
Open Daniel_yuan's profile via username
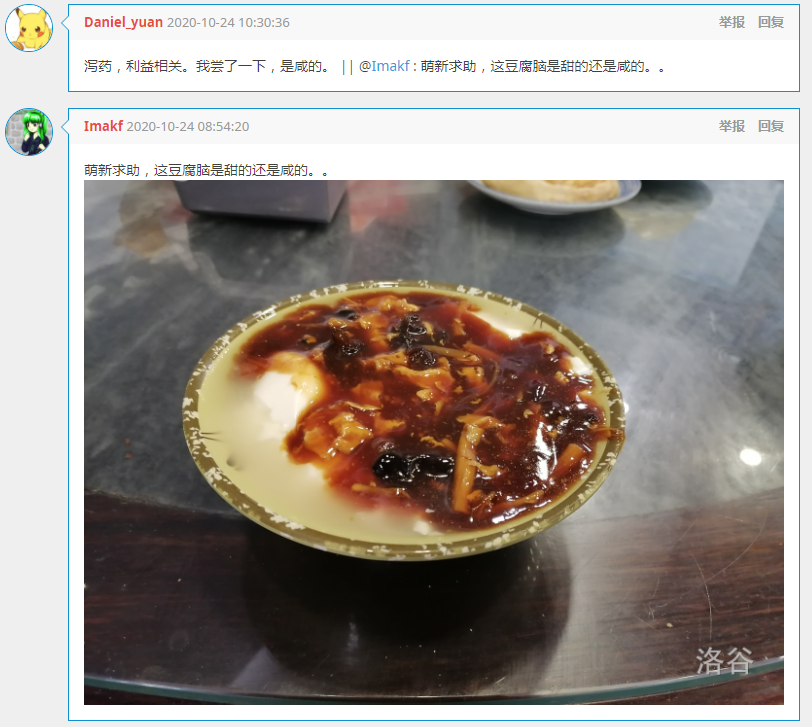pyautogui.click(x=123, y=22)
